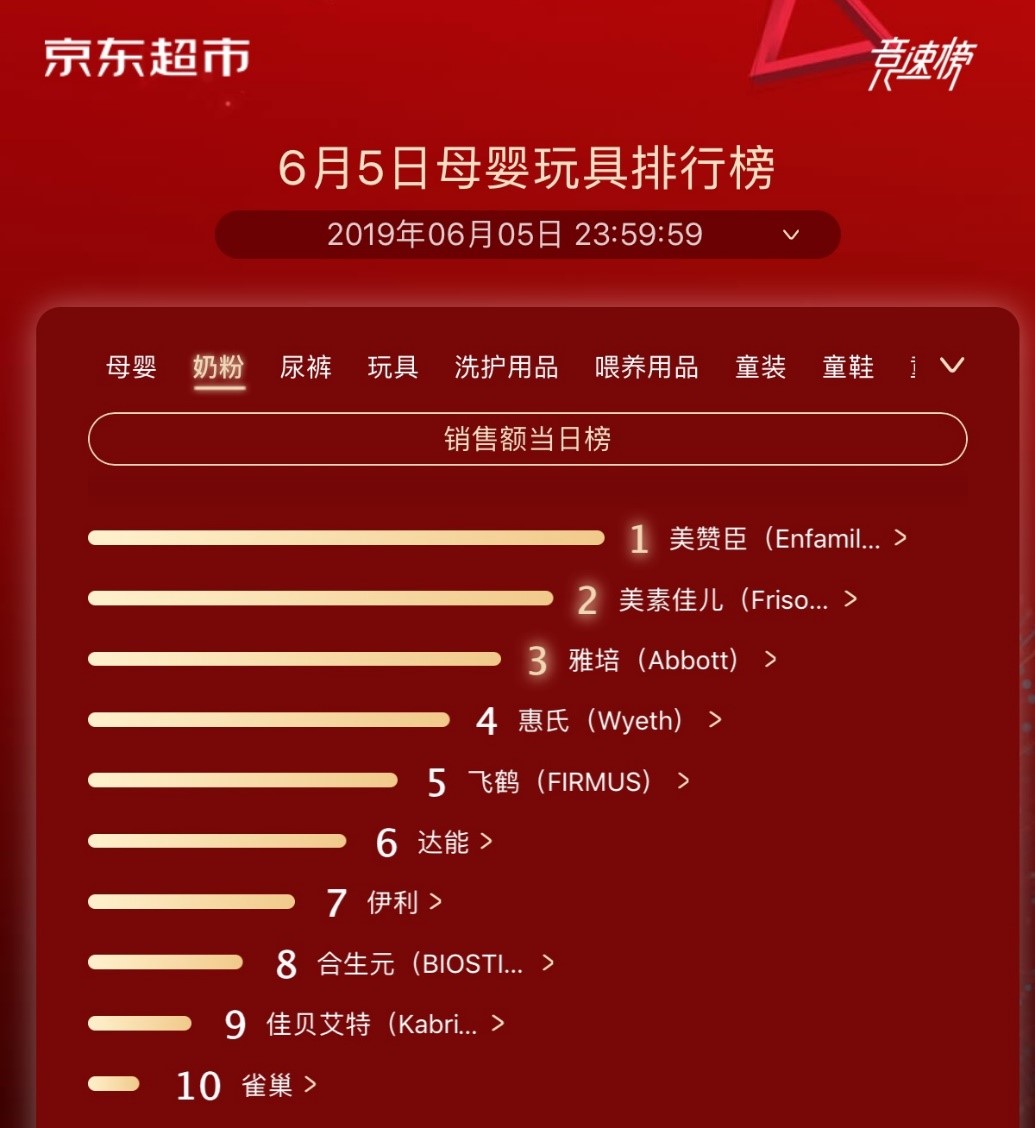Viewport: 1035px width, 1128px height.
Task: Select the 喂养用品 tab
Action: click(647, 367)
